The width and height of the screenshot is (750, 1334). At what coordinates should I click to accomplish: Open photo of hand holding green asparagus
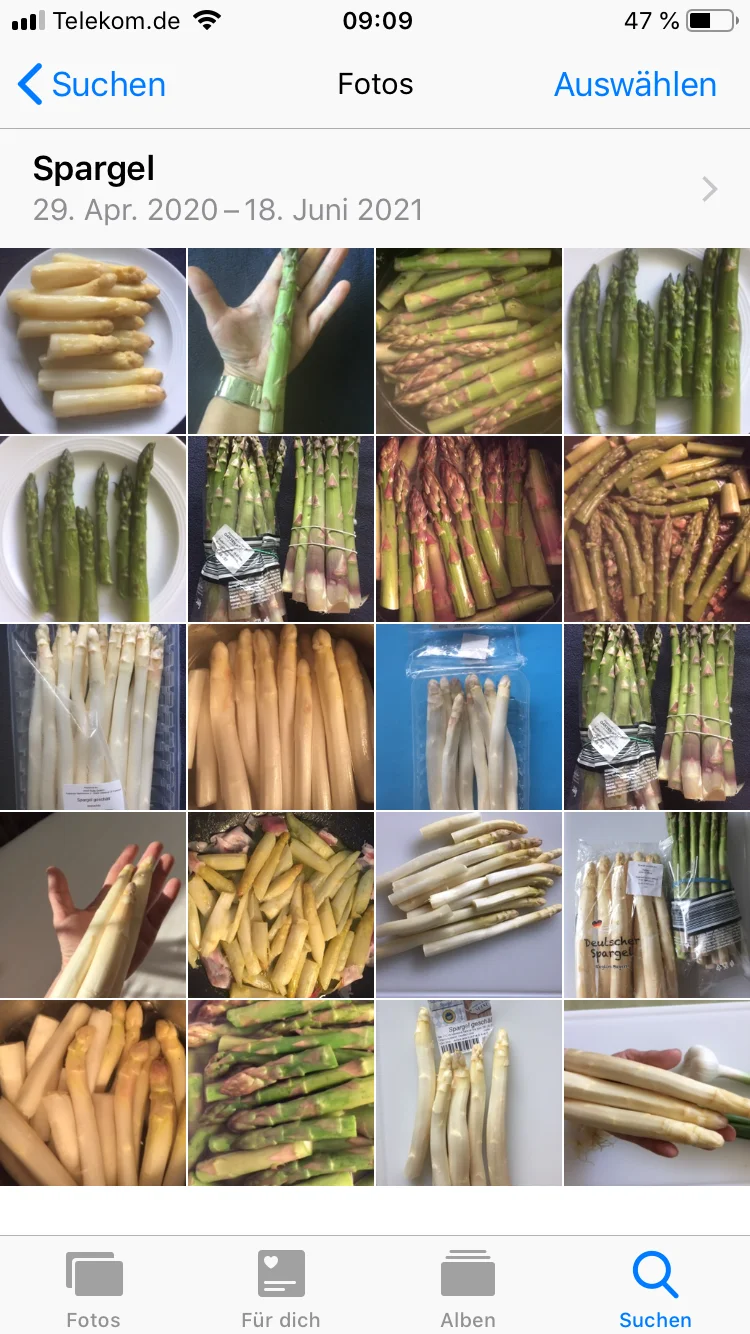coord(280,341)
